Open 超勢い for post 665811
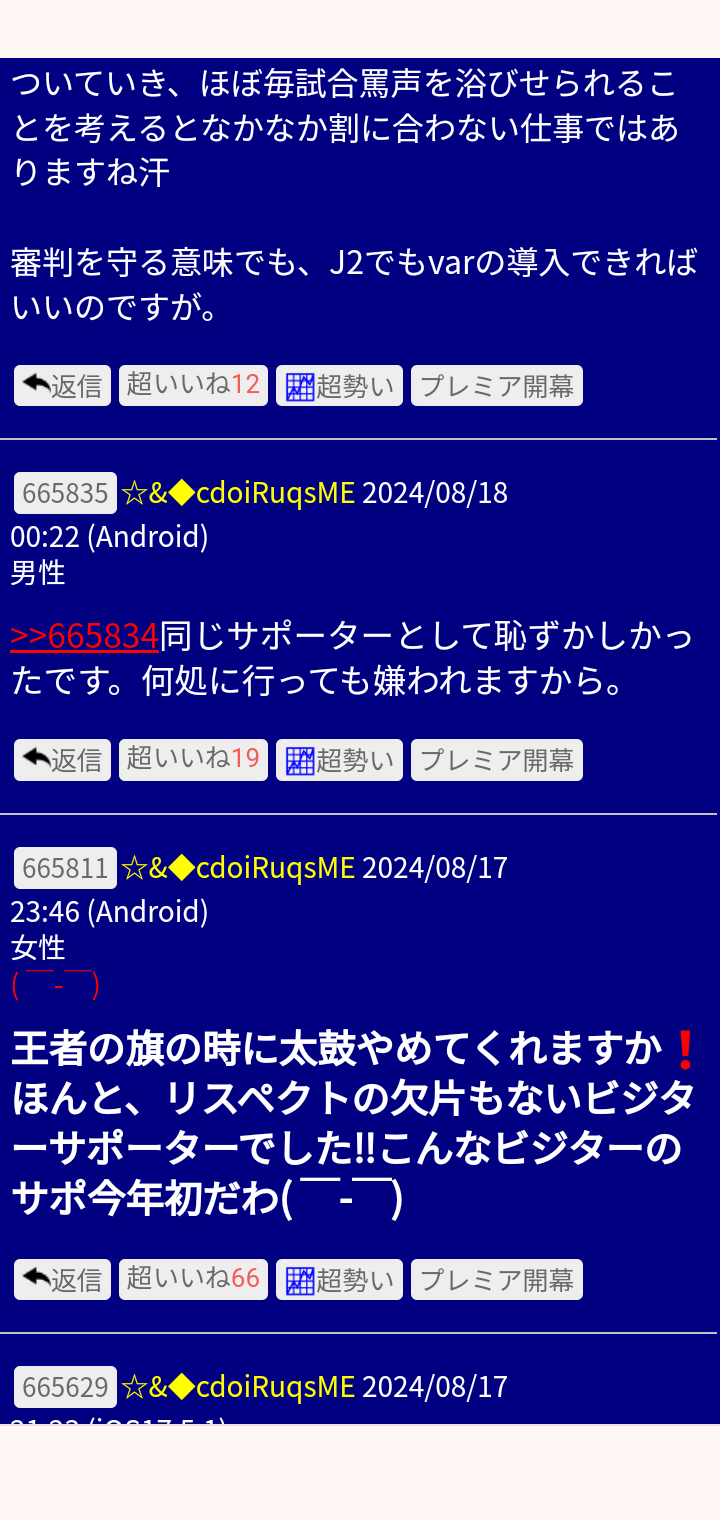Viewport: 720px width, 1520px height. (x=339, y=1279)
